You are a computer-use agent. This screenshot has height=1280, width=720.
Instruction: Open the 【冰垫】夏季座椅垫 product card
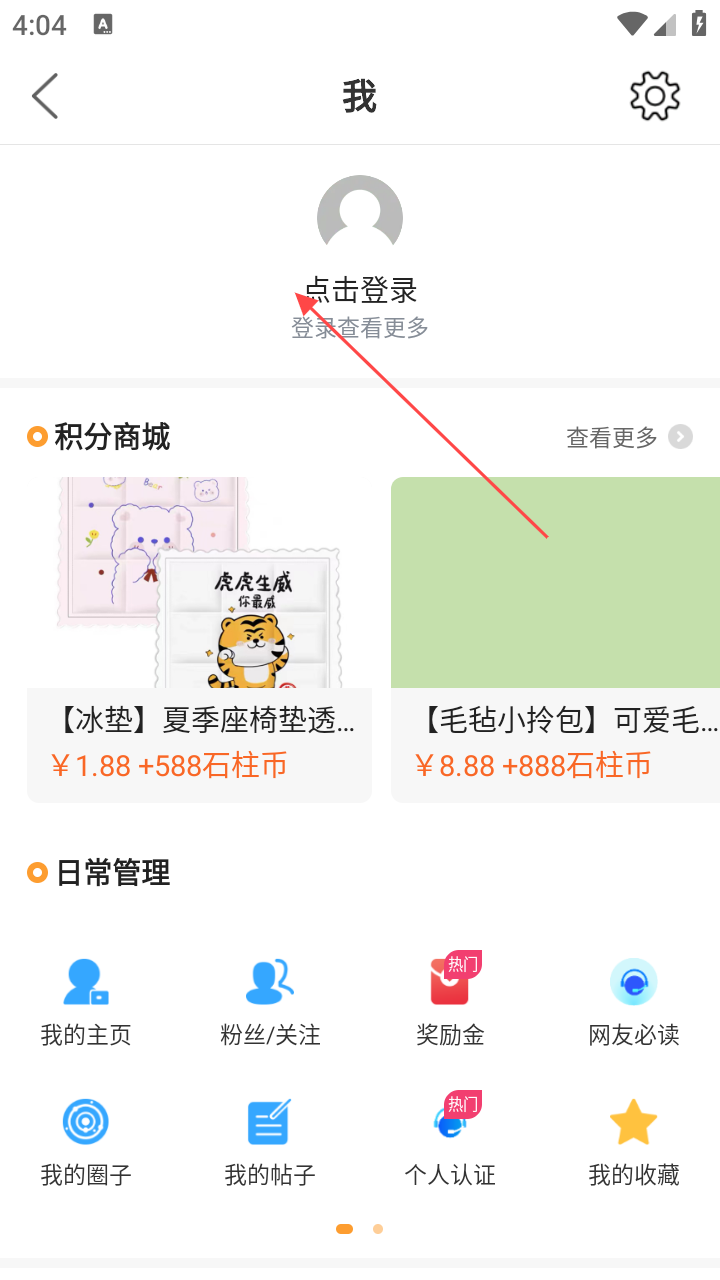200,640
